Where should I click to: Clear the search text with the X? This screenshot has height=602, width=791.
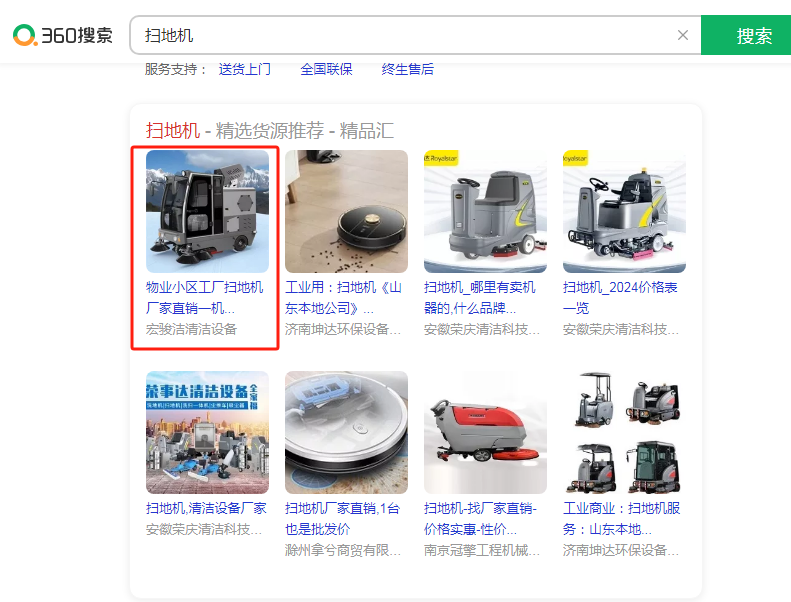[683, 35]
